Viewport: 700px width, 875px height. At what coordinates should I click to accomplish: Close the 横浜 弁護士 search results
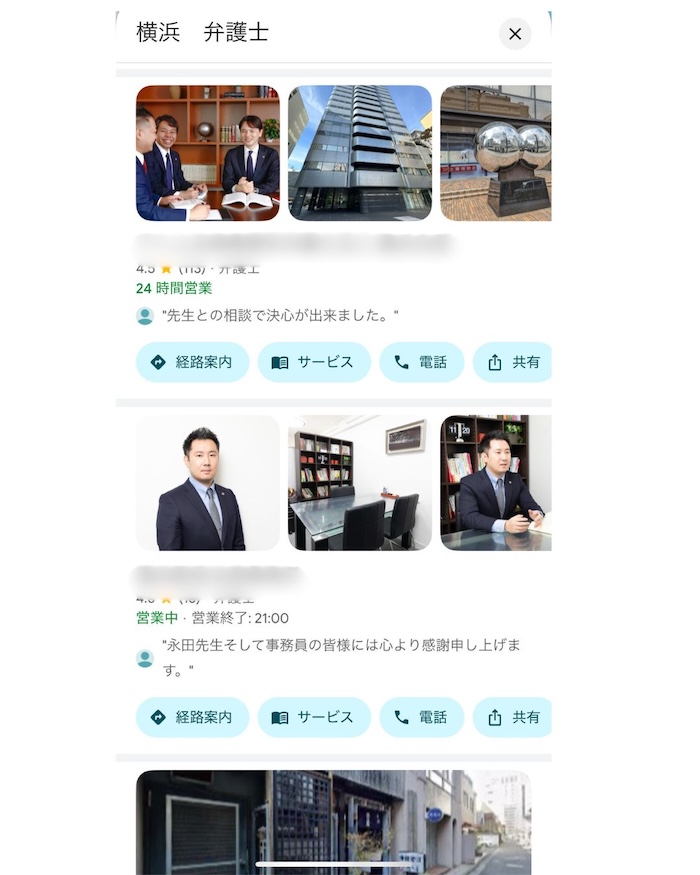point(515,34)
